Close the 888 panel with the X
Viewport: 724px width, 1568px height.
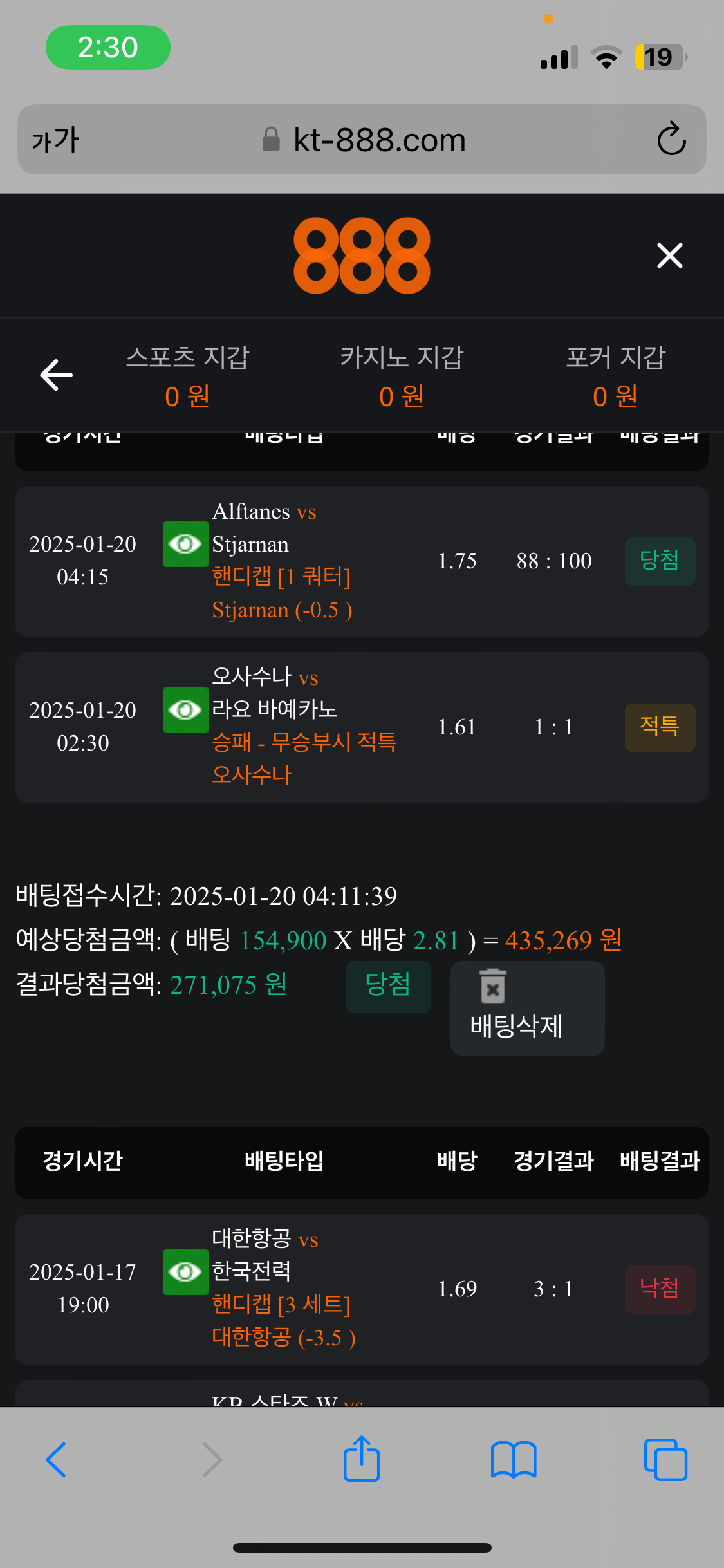[669, 256]
